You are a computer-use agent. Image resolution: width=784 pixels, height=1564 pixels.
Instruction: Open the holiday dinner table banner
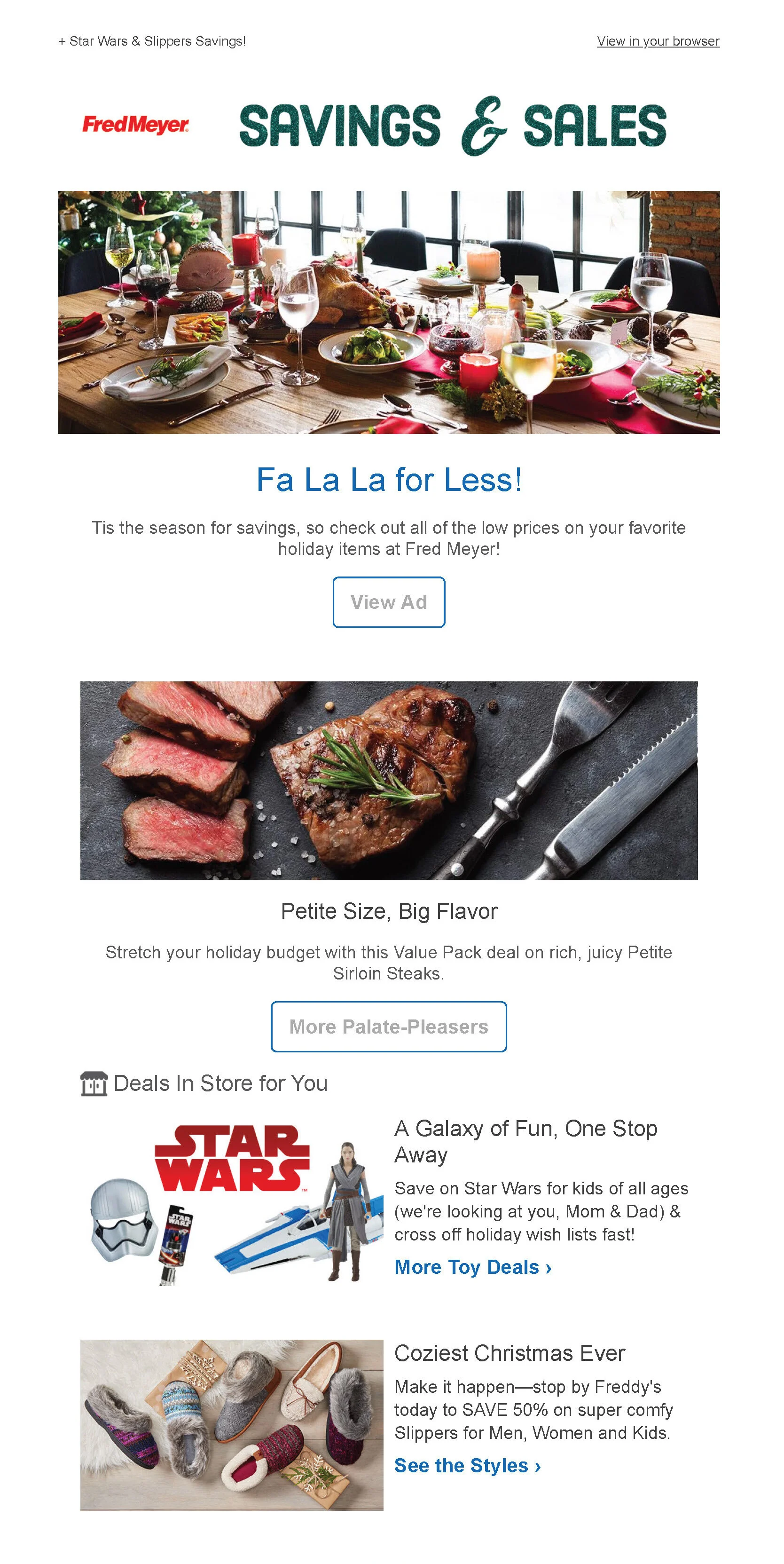(x=388, y=312)
